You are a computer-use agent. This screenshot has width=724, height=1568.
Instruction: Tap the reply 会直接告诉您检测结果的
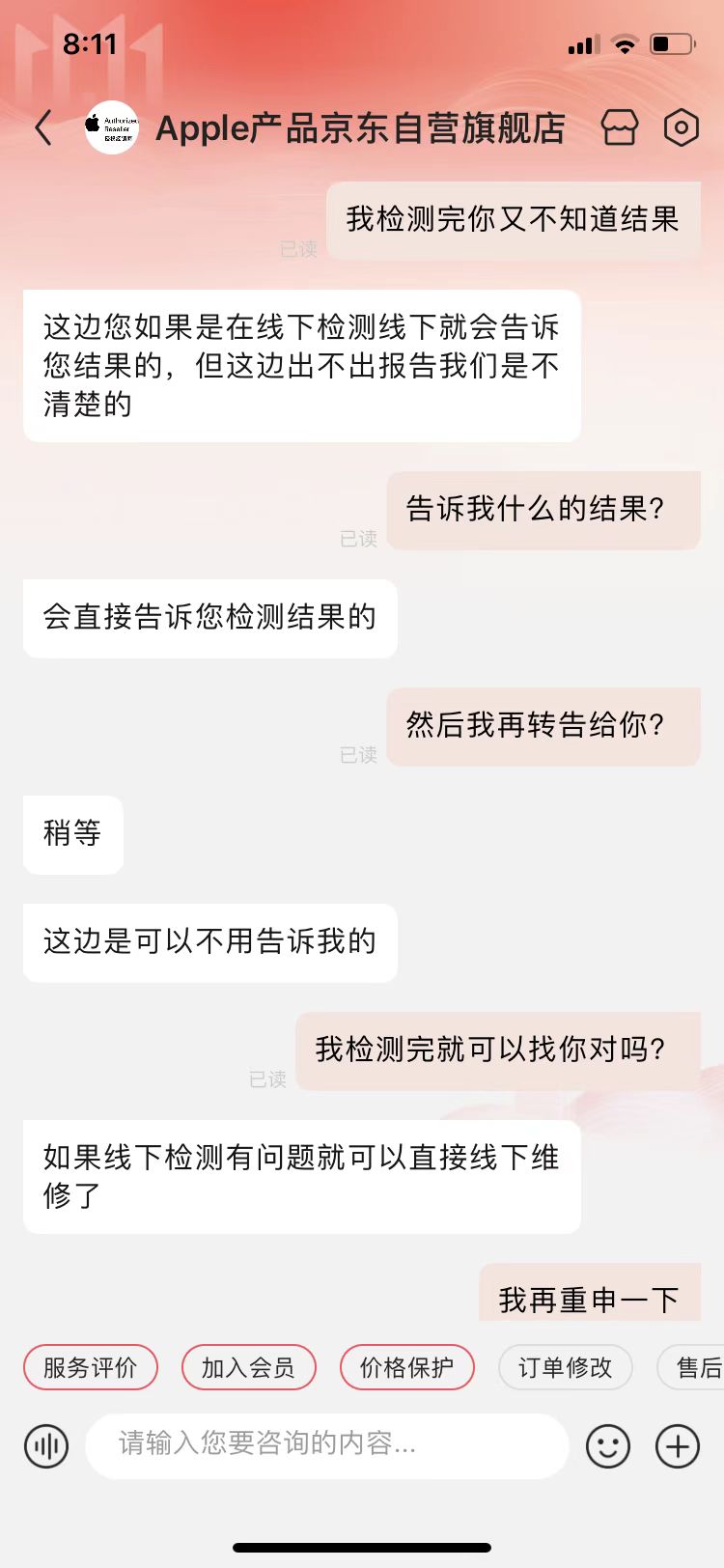coord(209,618)
